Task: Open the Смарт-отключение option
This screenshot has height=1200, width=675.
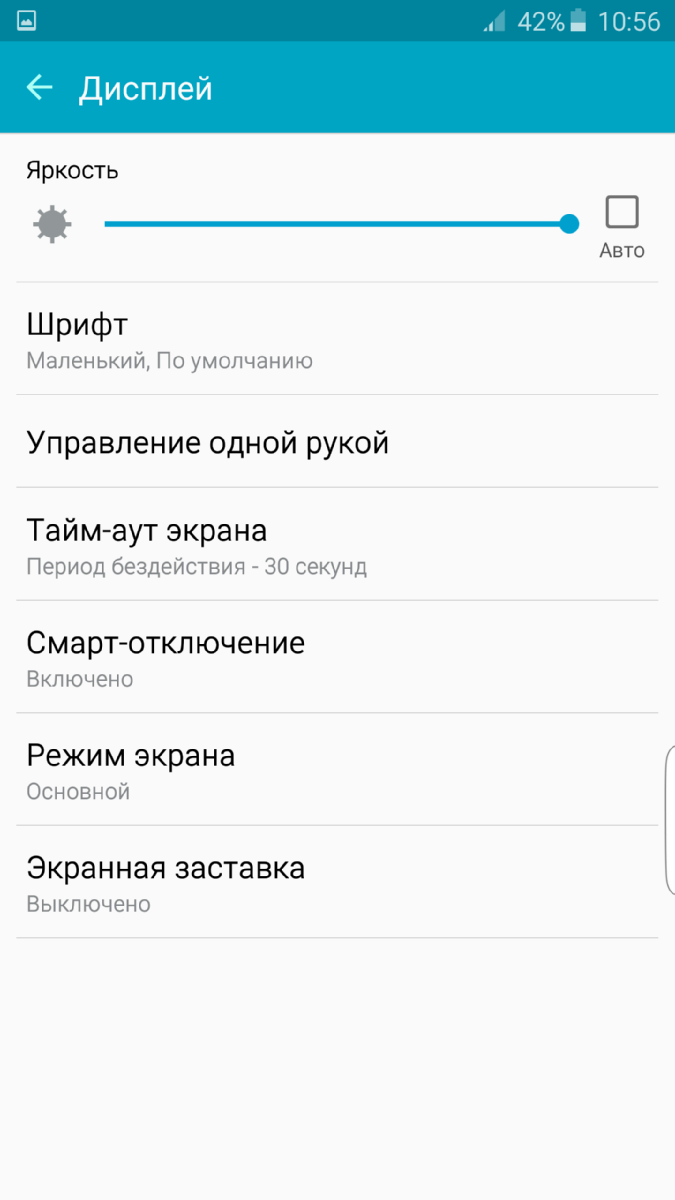Action: pyautogui.click(x=336, y=657)
